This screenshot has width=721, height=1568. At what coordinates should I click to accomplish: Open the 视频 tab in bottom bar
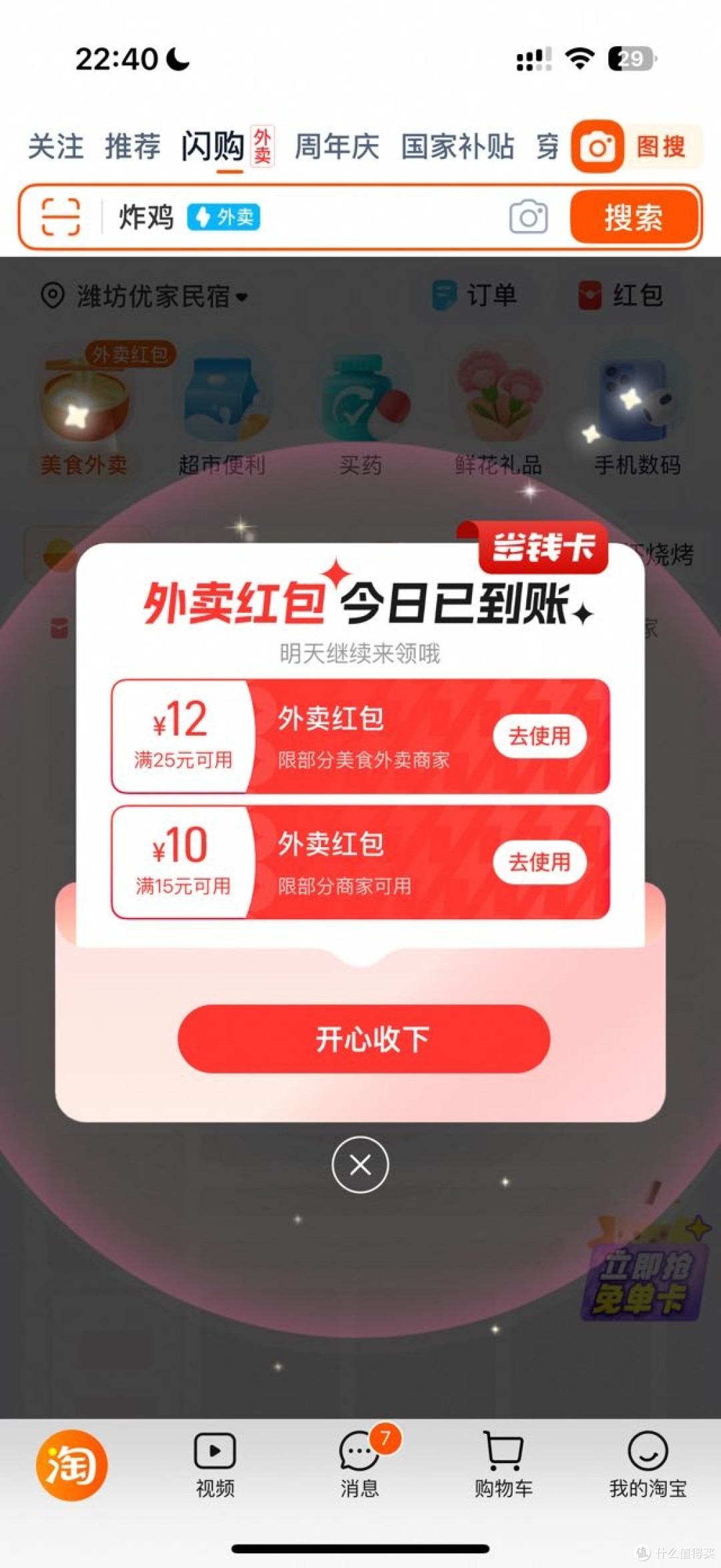(215, 1465)
